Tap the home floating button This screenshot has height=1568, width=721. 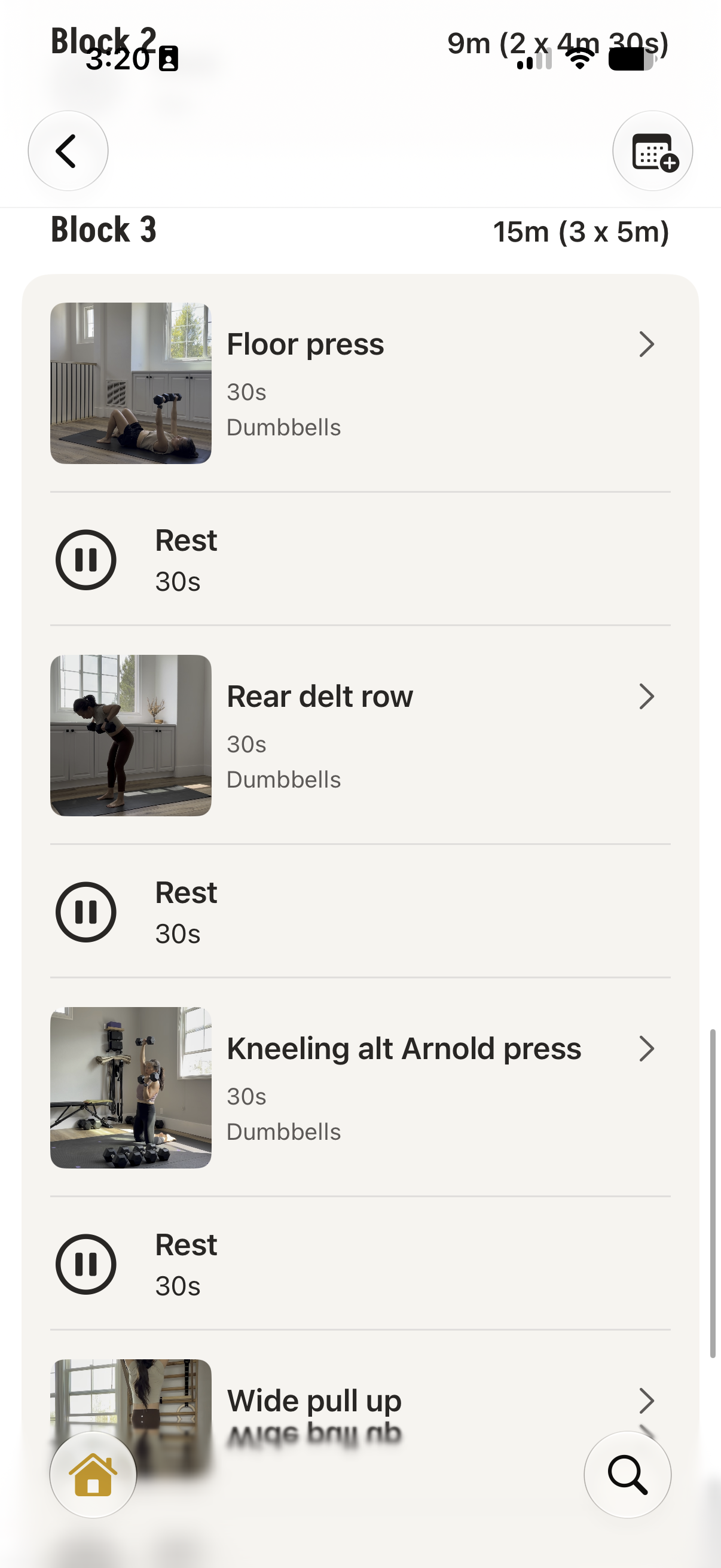[93, 1474]
